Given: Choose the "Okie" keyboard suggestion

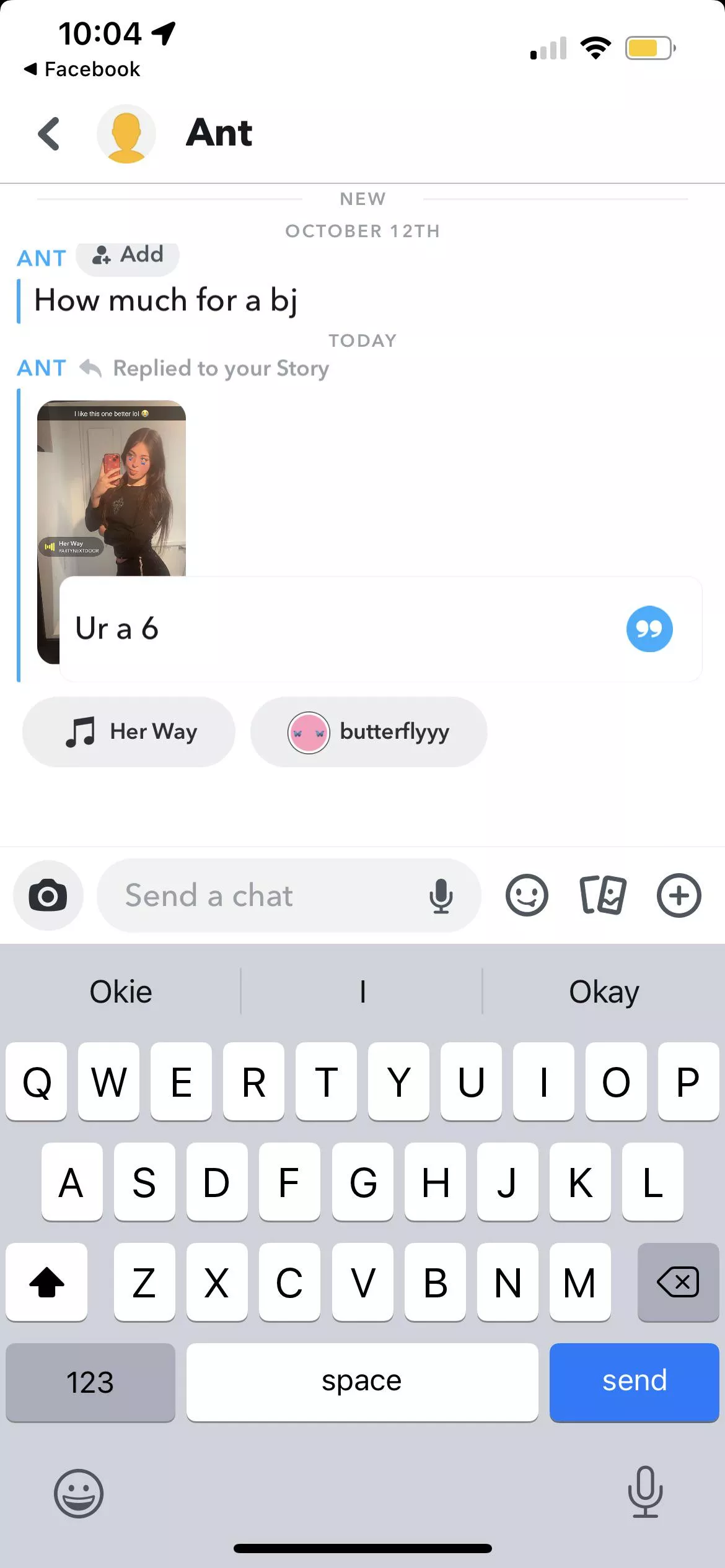Looking at the screenshot, I should (121, 991).
